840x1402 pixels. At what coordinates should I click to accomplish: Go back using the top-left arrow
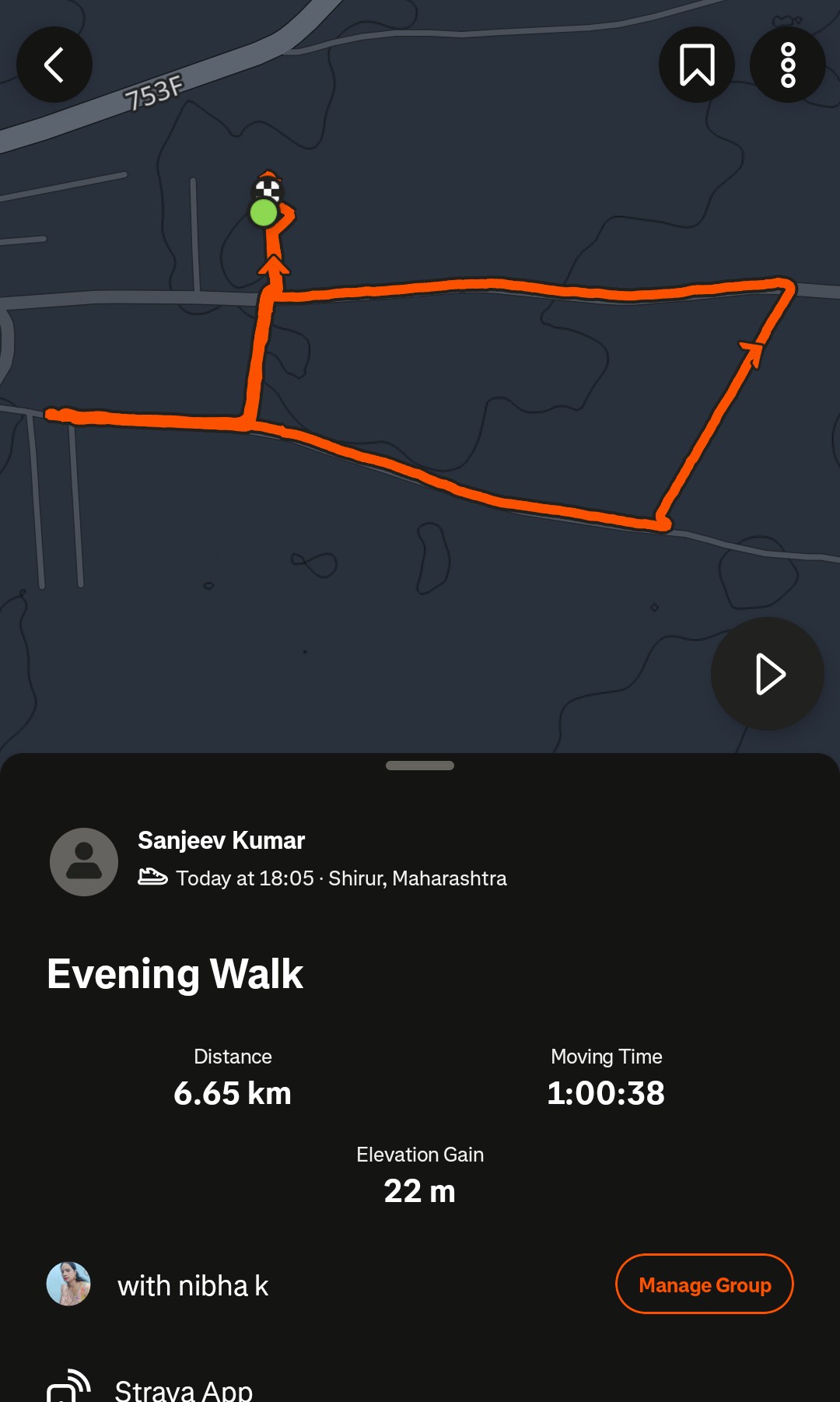pyautogui.click(x=54, y=65)
